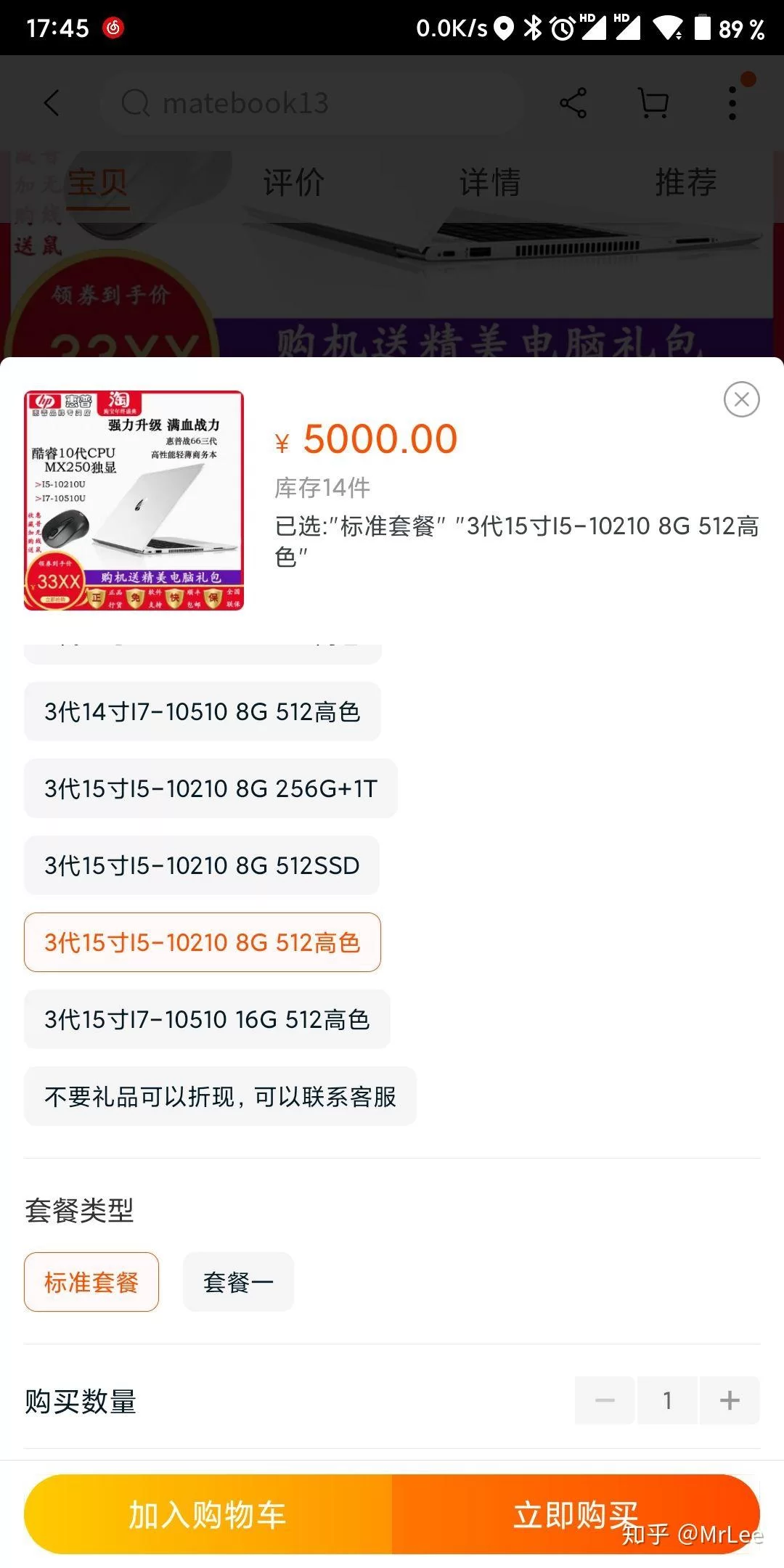Add item with 加入购物车
784x1568 pixels.
pos(208,1514)
